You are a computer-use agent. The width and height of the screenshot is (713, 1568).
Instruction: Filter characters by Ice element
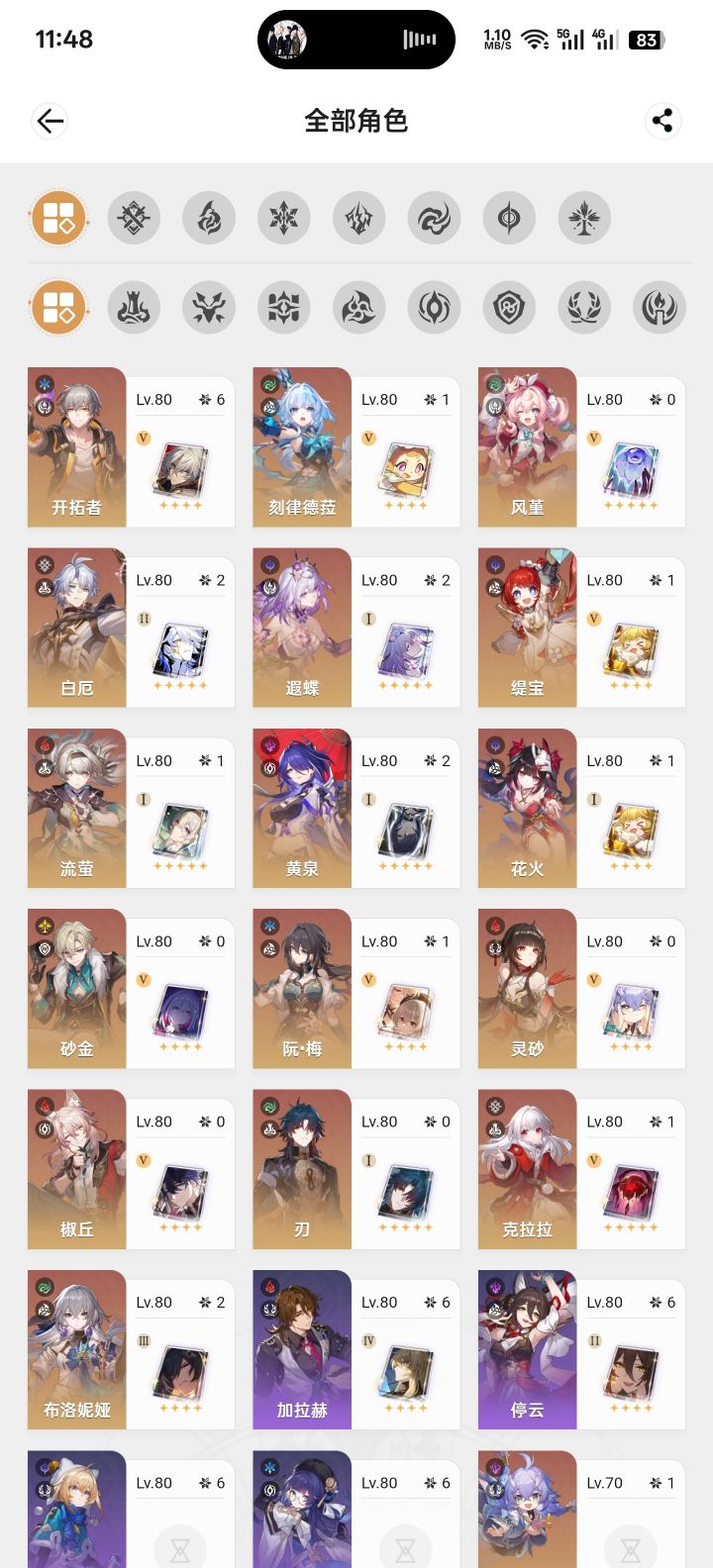point(285,218)
